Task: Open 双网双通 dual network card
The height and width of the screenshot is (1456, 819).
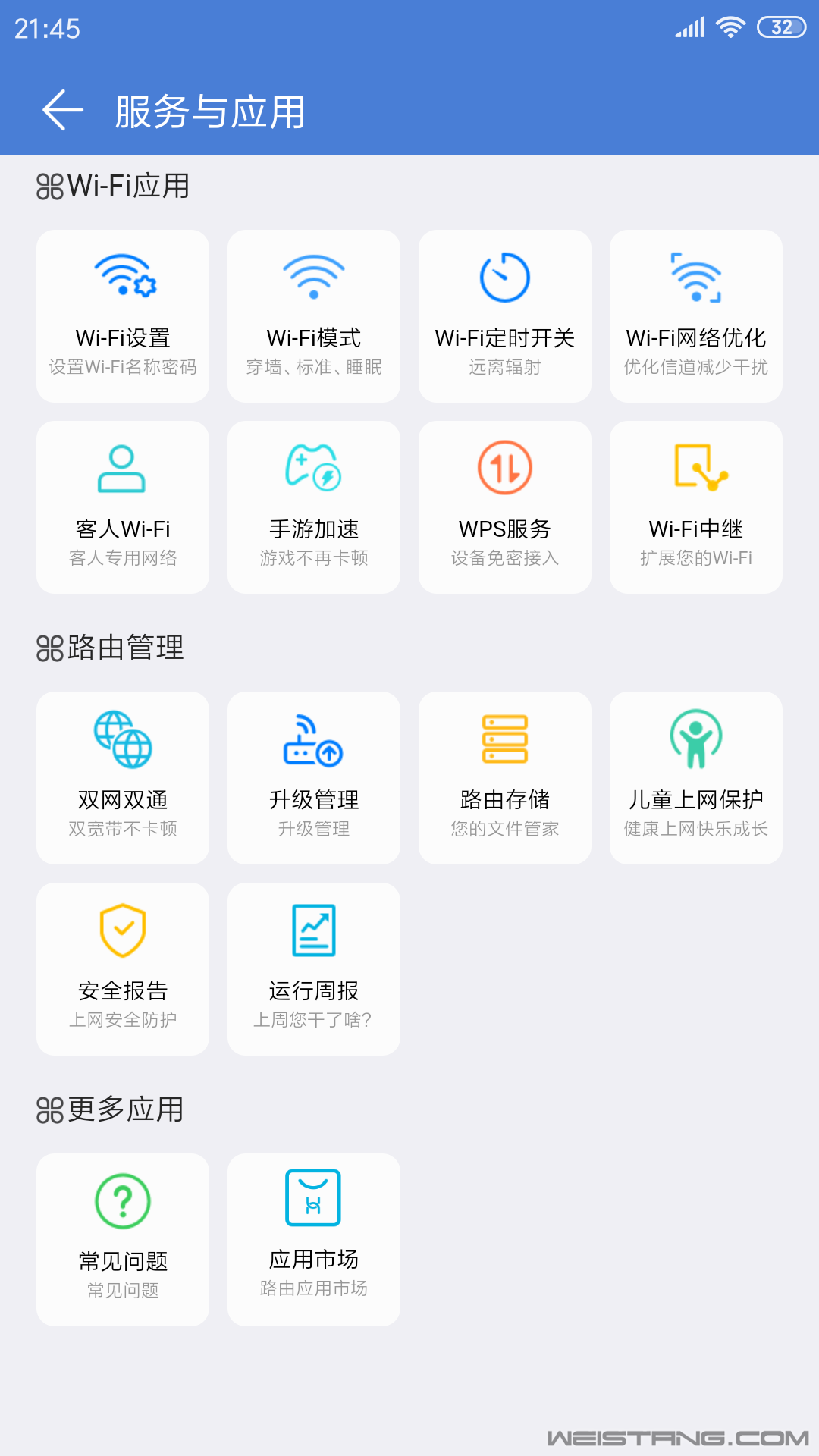Action: [x=123, y=778]
